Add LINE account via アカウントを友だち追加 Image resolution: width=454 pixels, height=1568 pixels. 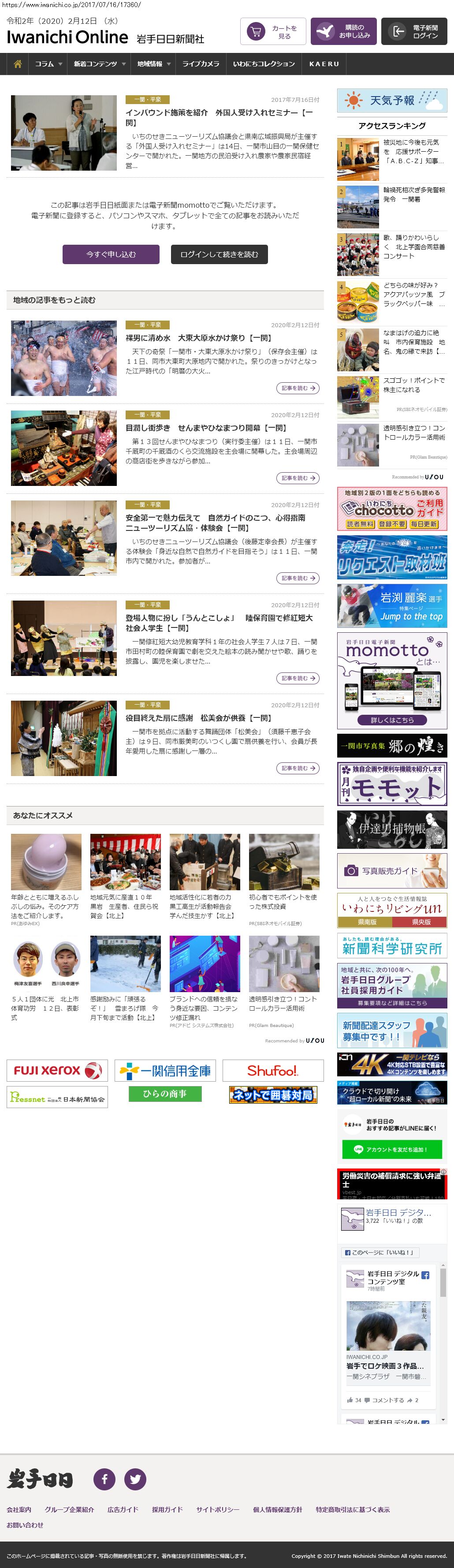tap(392, 1149)
